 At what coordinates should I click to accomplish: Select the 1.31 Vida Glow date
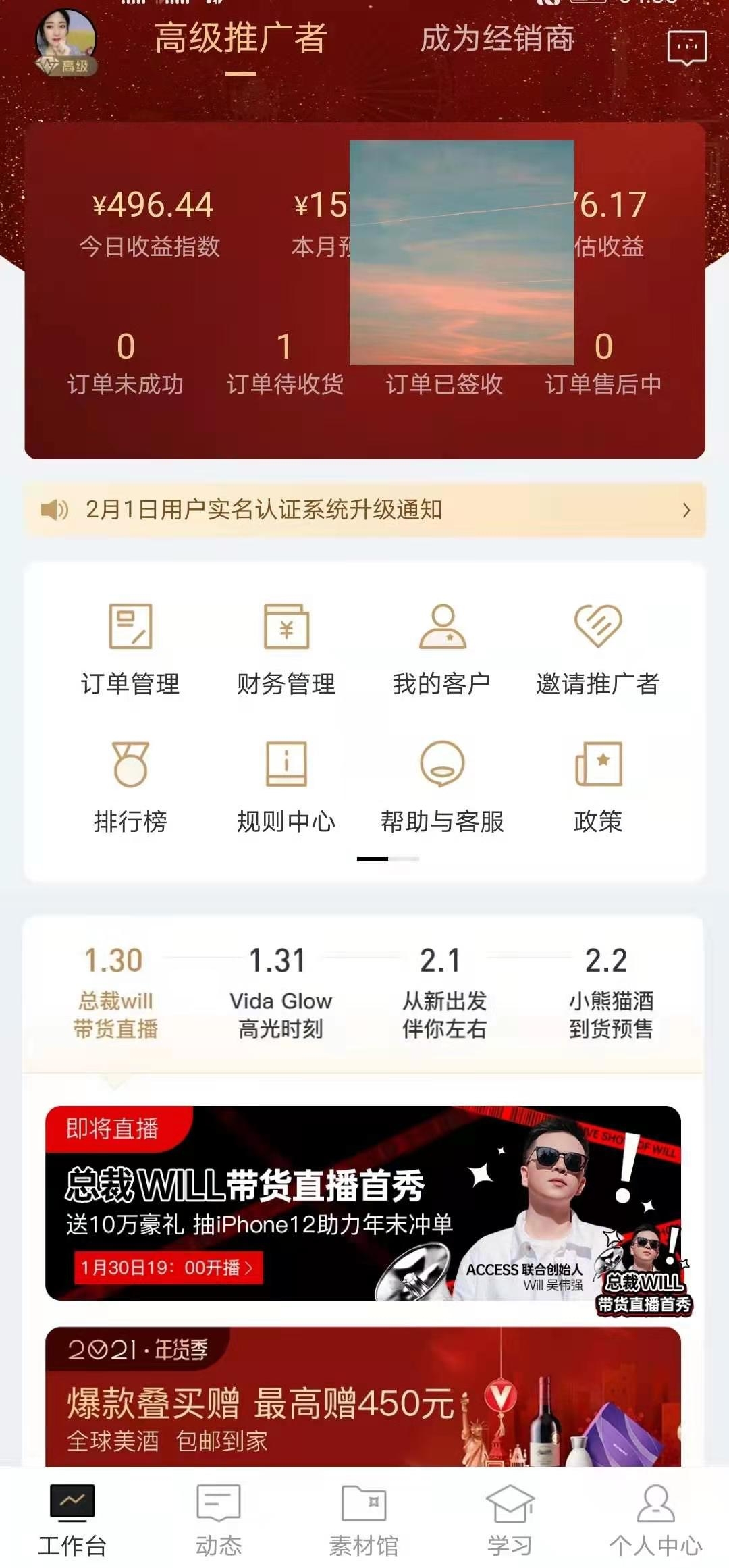tap(279, 991)
